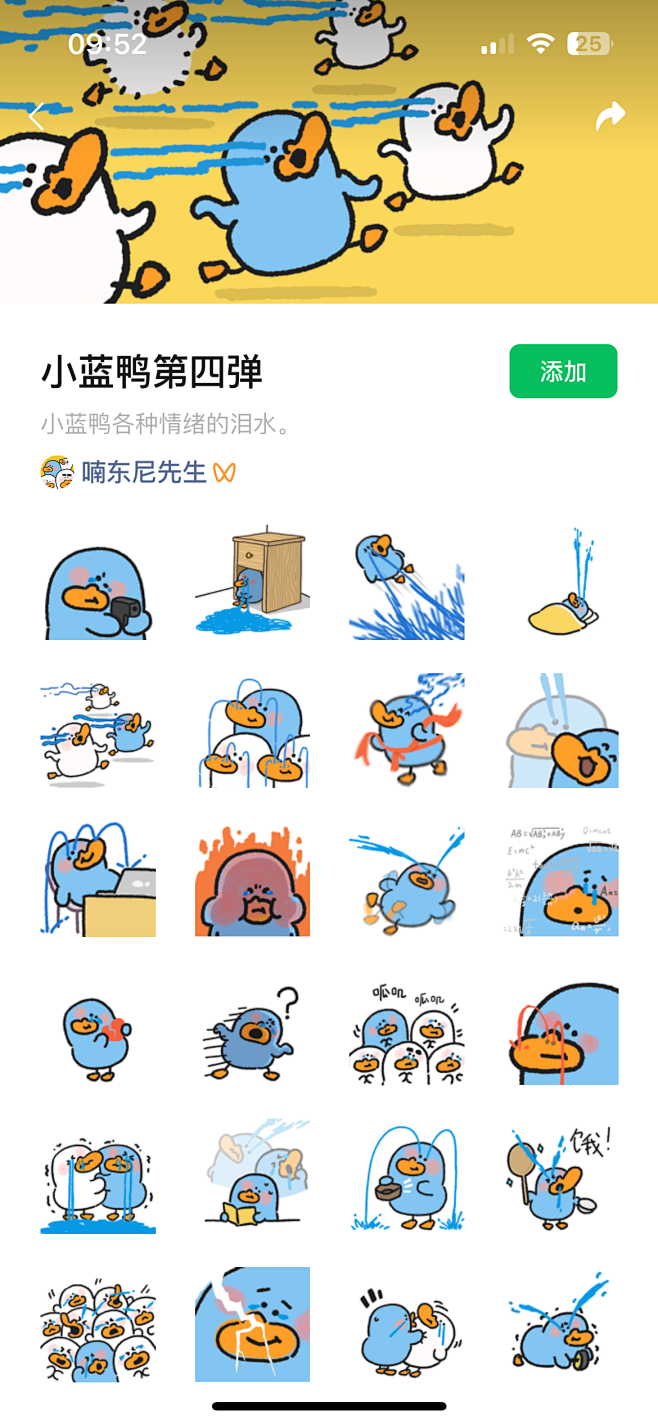Tap the green 添加 button
Image resolution: width=658 pixels, height=1424 pixels.
click(x=563, y=371)
